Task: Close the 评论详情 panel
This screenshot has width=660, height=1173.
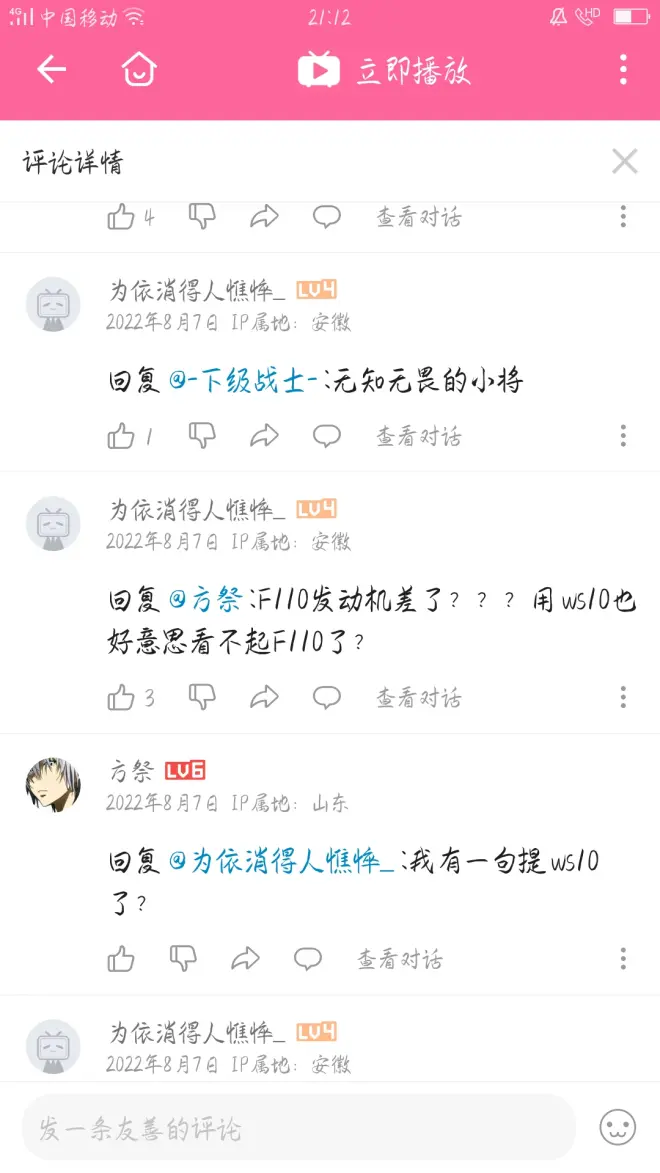Action: click(624, 161)
